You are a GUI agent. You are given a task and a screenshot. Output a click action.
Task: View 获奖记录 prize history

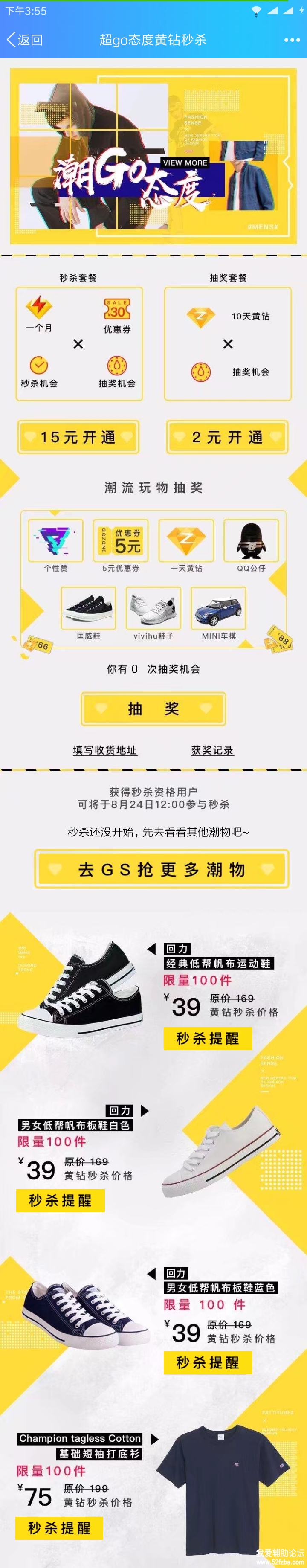(x=212, y=751)
